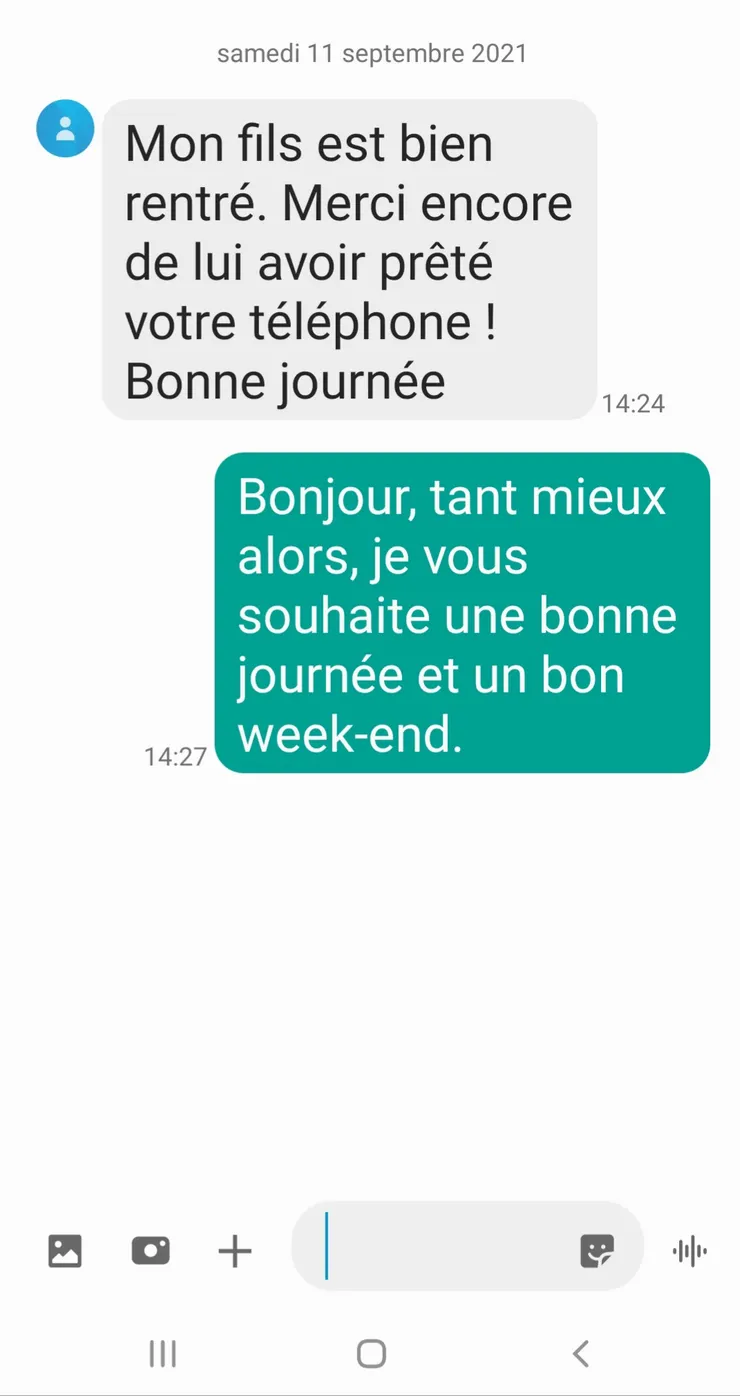Record a voice message
The width and height of the screenshot is (740, 1396).
tap(690, 1251)
